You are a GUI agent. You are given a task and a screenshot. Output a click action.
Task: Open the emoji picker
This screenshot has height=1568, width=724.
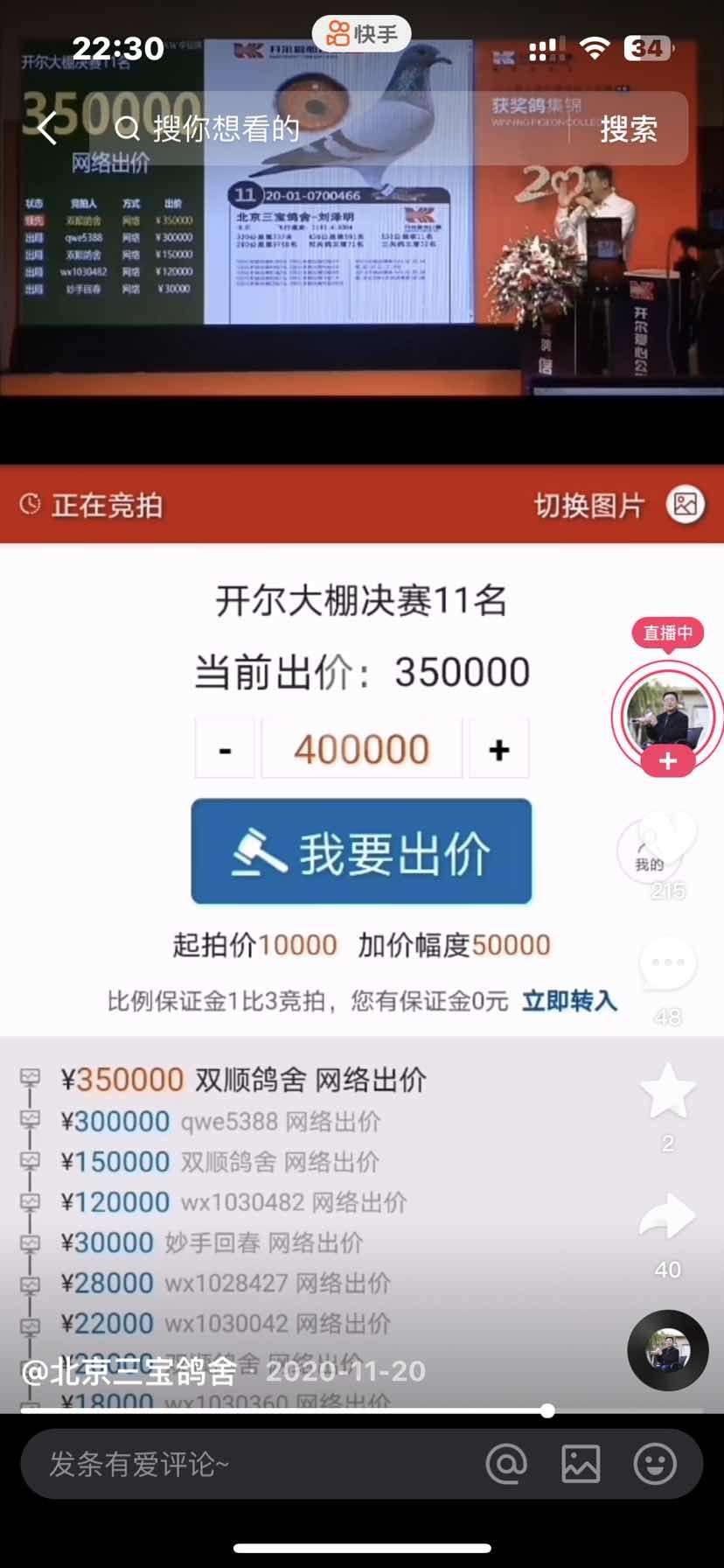[x=654, y=1464]
